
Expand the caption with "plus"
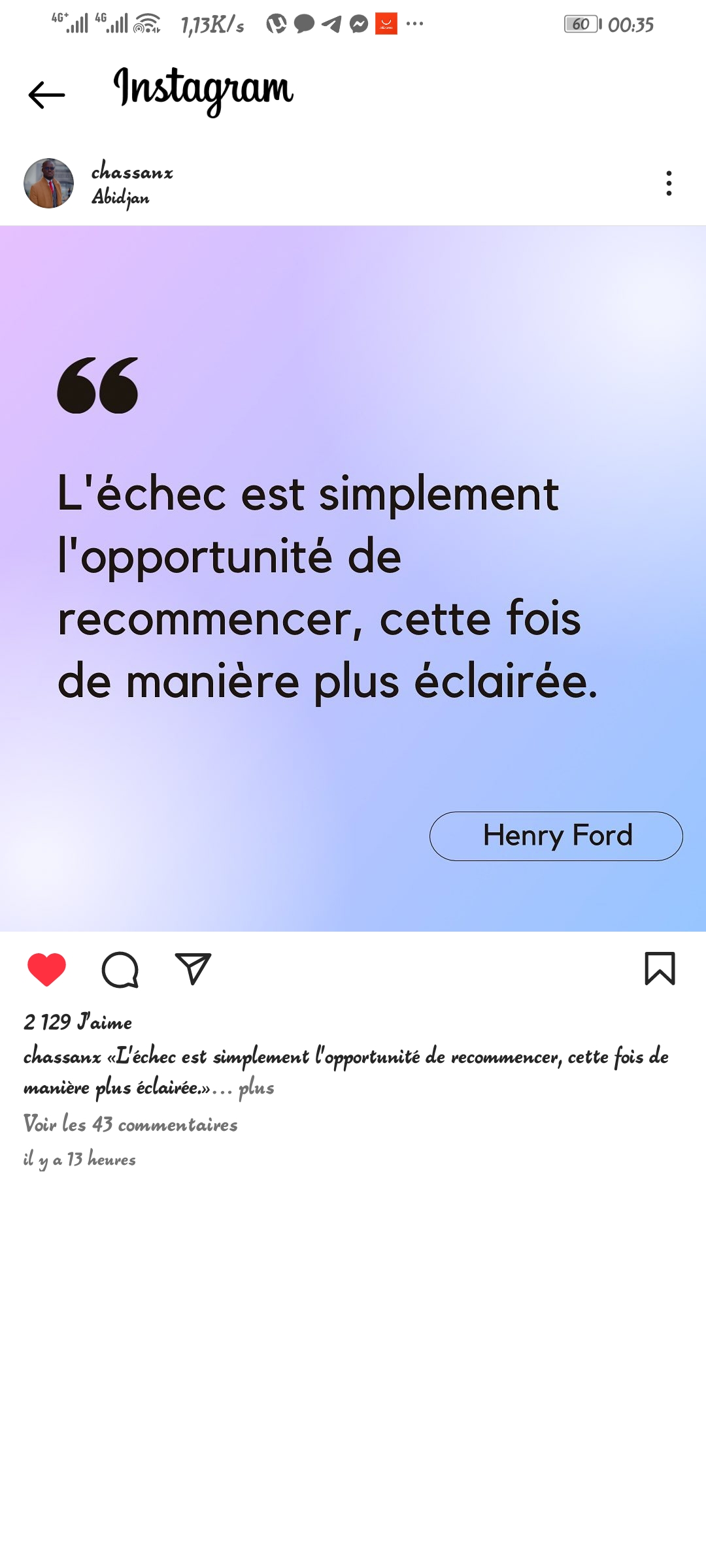point(256,1088)
